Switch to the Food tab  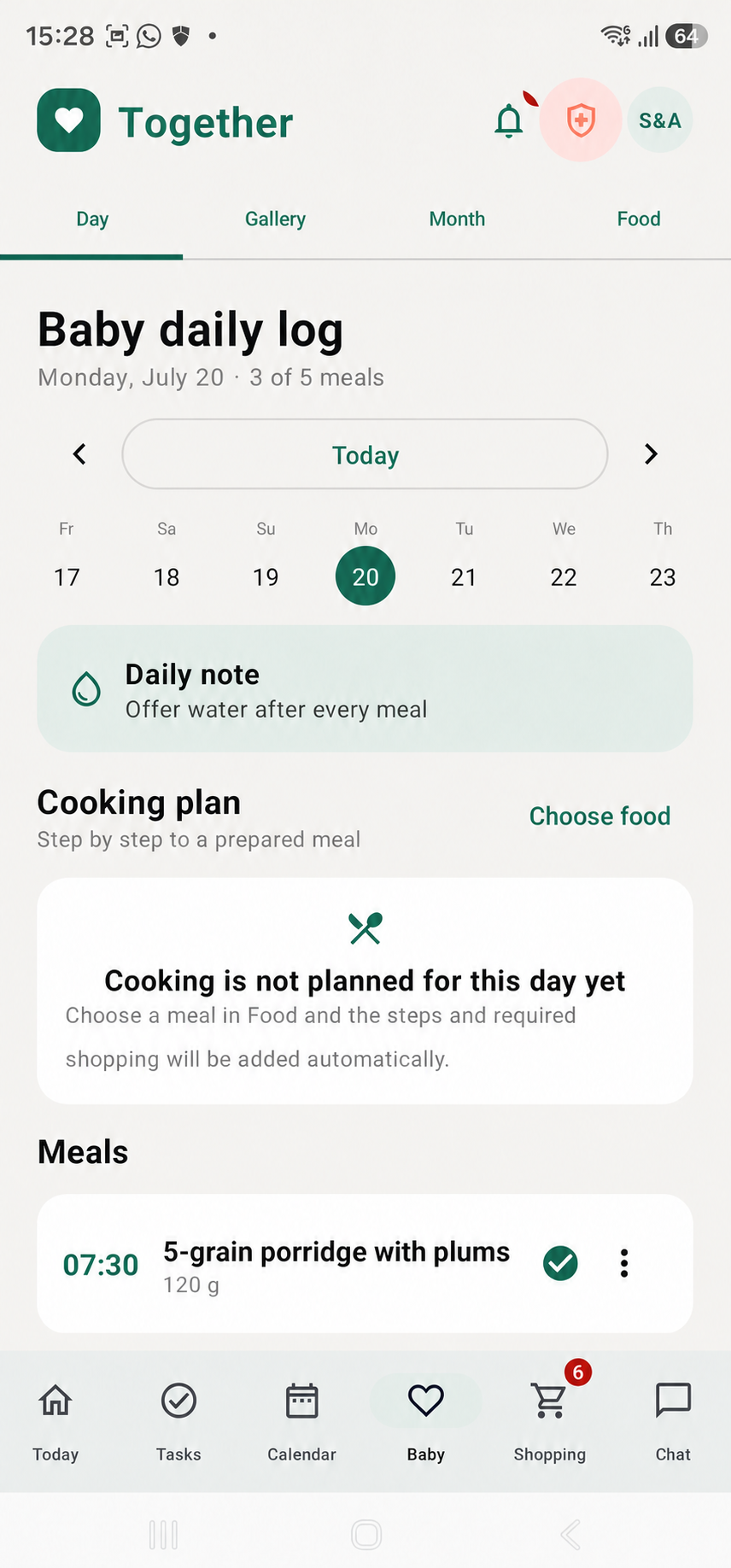(639, 219)
